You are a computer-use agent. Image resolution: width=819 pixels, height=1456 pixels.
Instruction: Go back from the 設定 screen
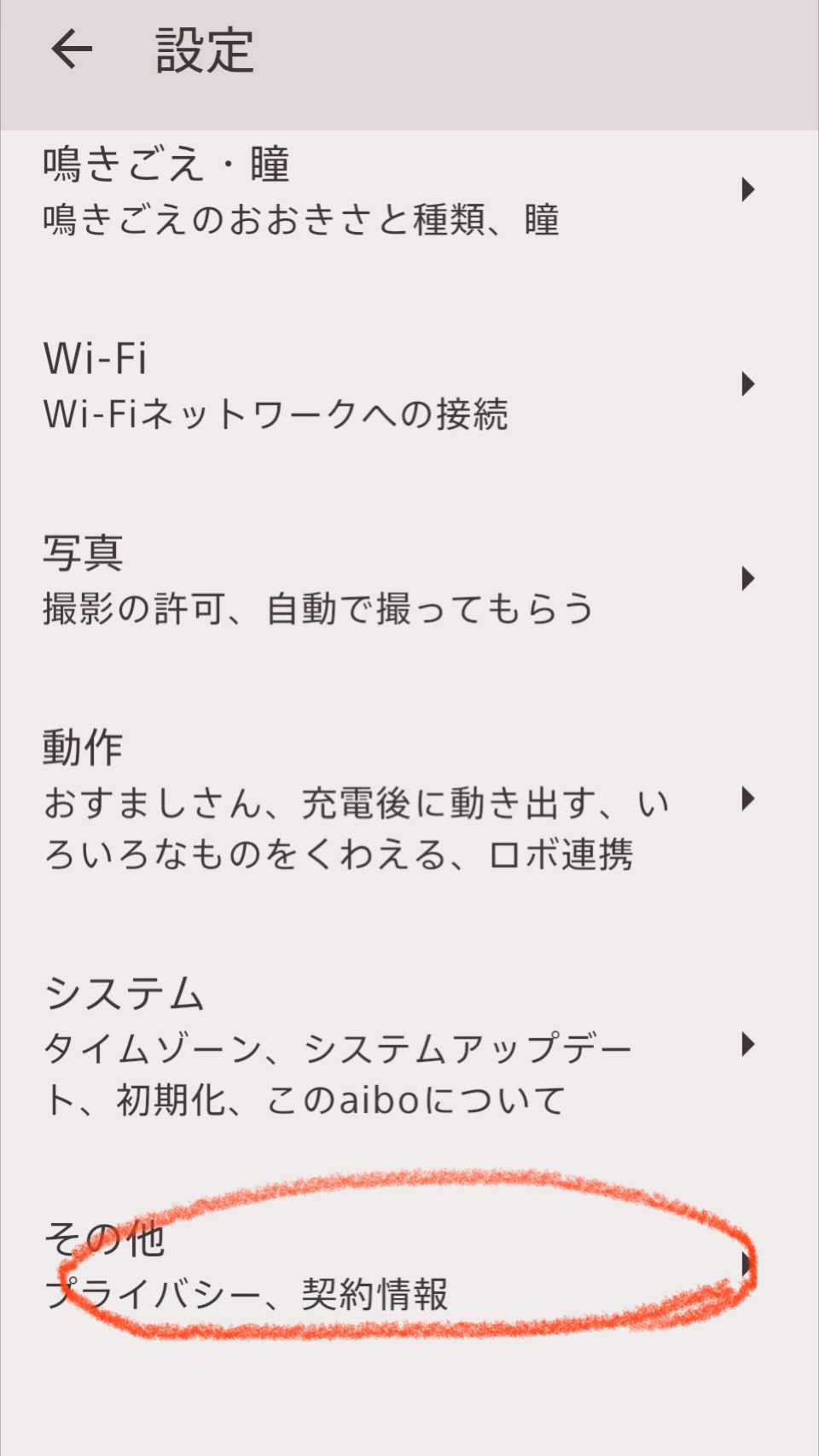72,49
